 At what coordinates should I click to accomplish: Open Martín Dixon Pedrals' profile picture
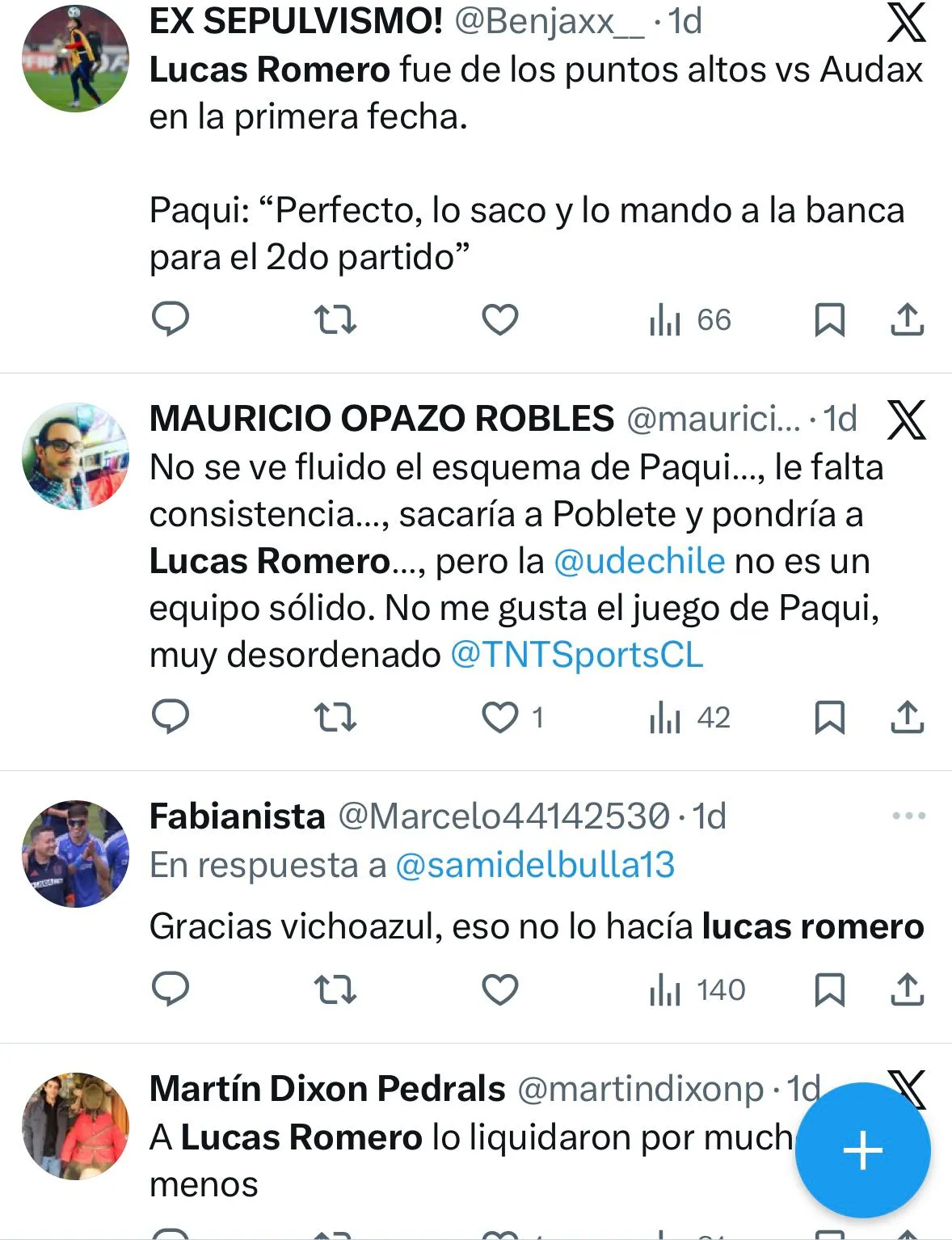(75, 1126)
